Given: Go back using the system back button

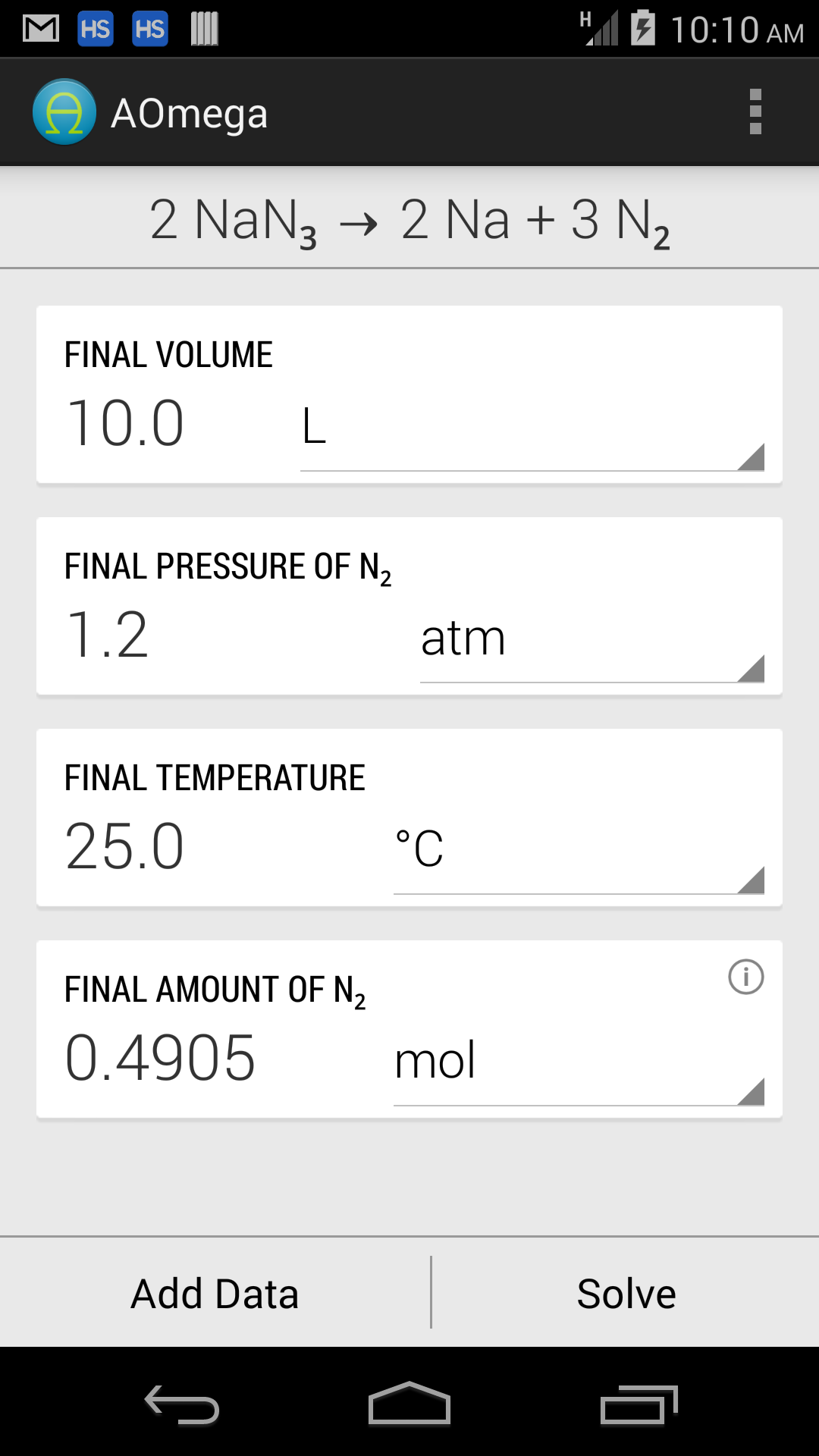Looking at the screenshot, I should click(182, 1404).
